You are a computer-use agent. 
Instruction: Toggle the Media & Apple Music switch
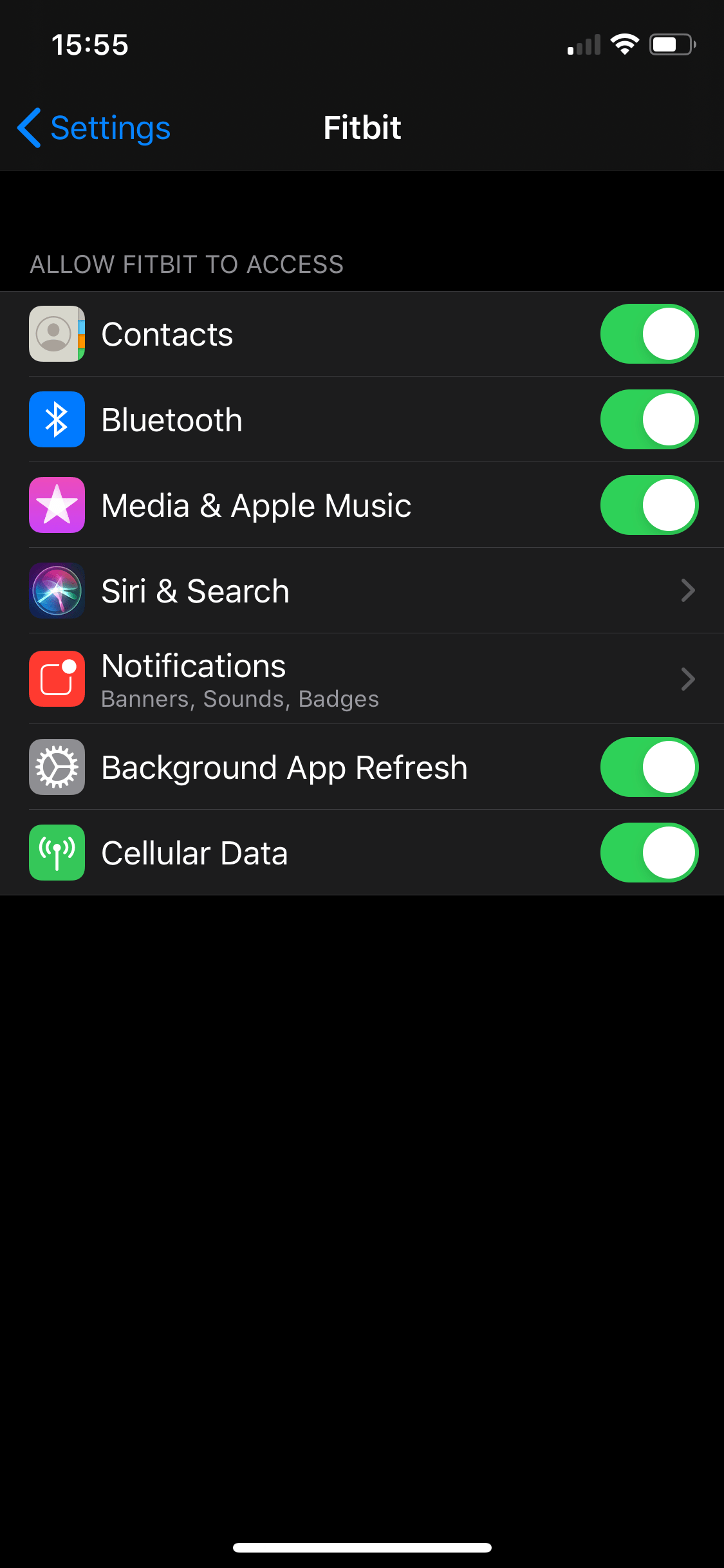point(649,505)
